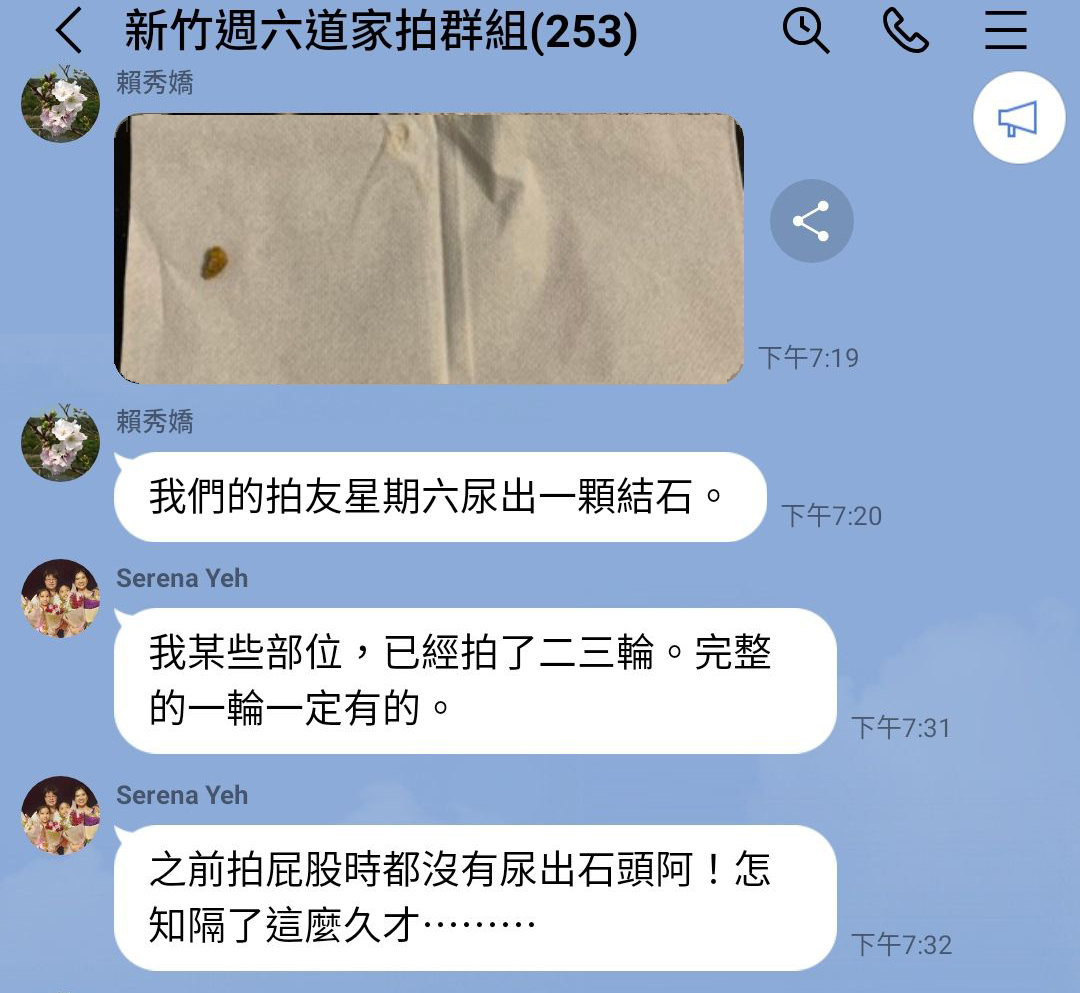Start a group voice call
The image size is (1080, 993).
tap(906, 32)
